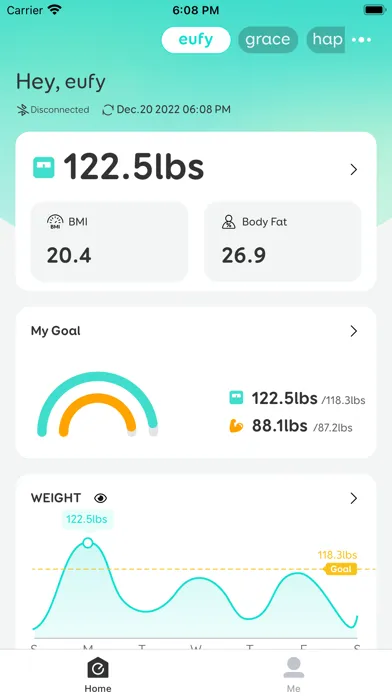Open the three-dot more users menu
The image size is (392, 696).
point(361,40)
